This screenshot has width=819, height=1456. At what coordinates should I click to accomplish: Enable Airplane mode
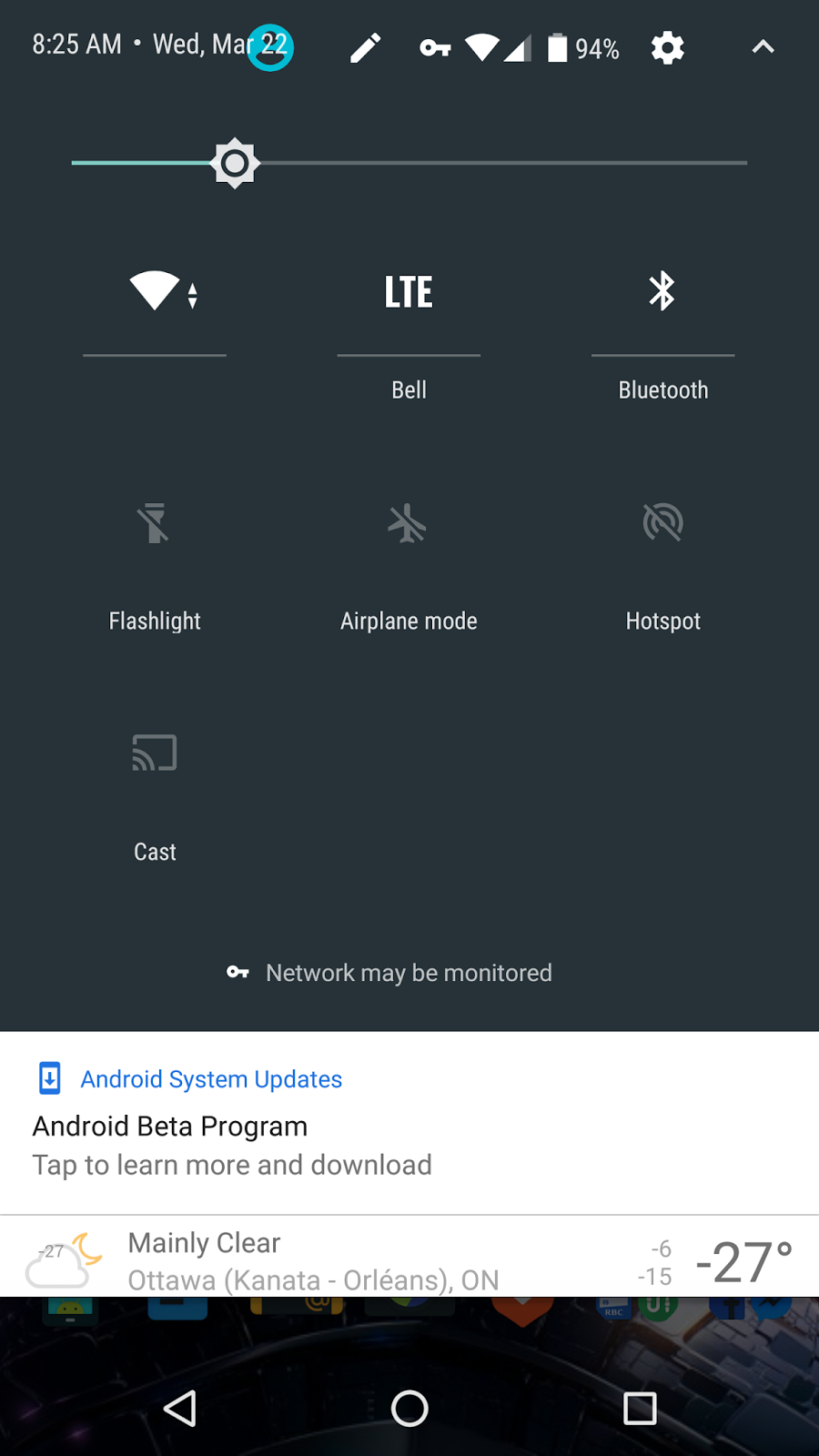(409, 566)
